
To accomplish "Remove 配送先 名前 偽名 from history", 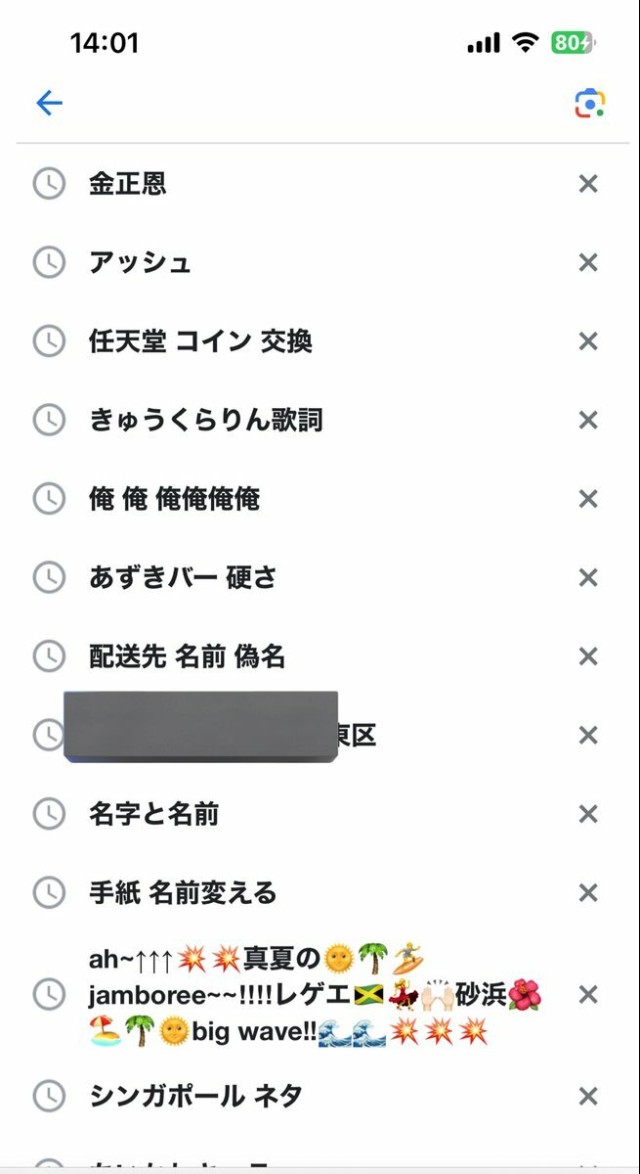I will click(x=588, y=657).
